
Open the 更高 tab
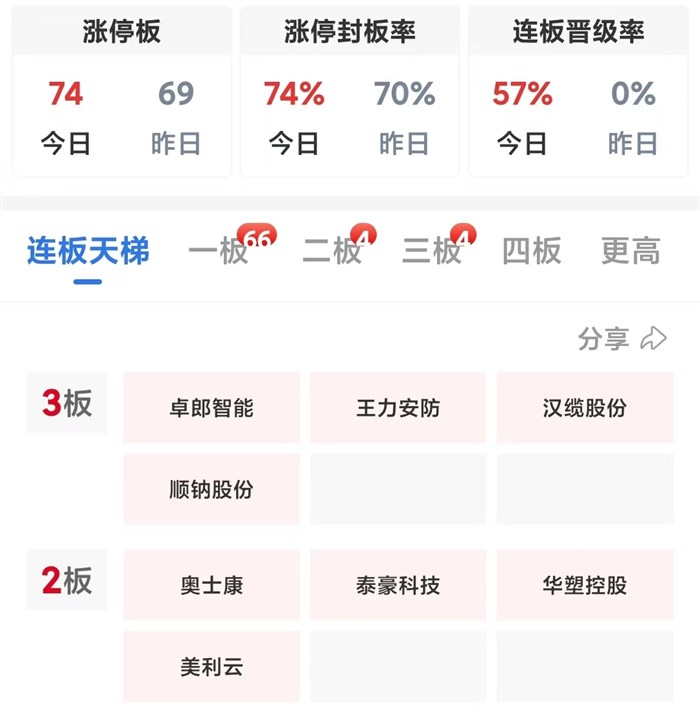click(x=631, y=251)
